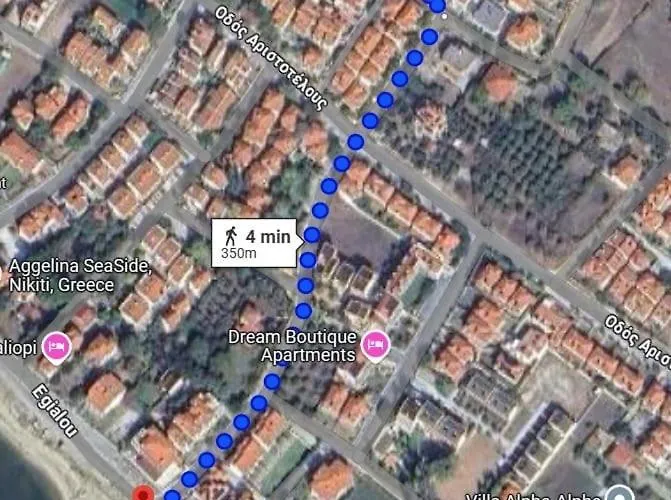Open the Aggelina SeaSide place label
The image size is (671, 500).
(x=79, y=275)
